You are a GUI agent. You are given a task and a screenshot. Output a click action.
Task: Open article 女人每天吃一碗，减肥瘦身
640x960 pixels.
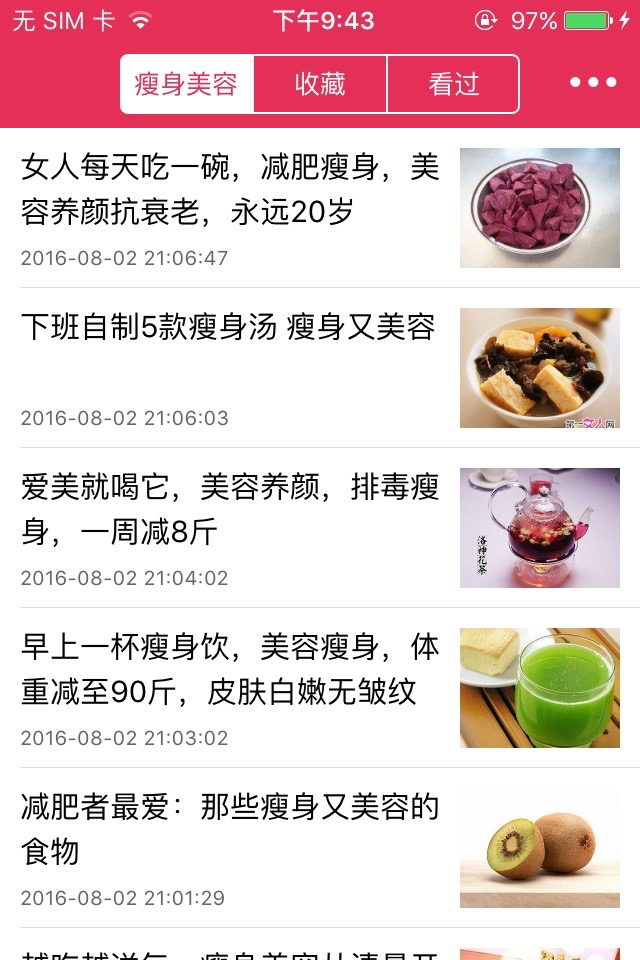pyautogui.click(x=230, y=190)
